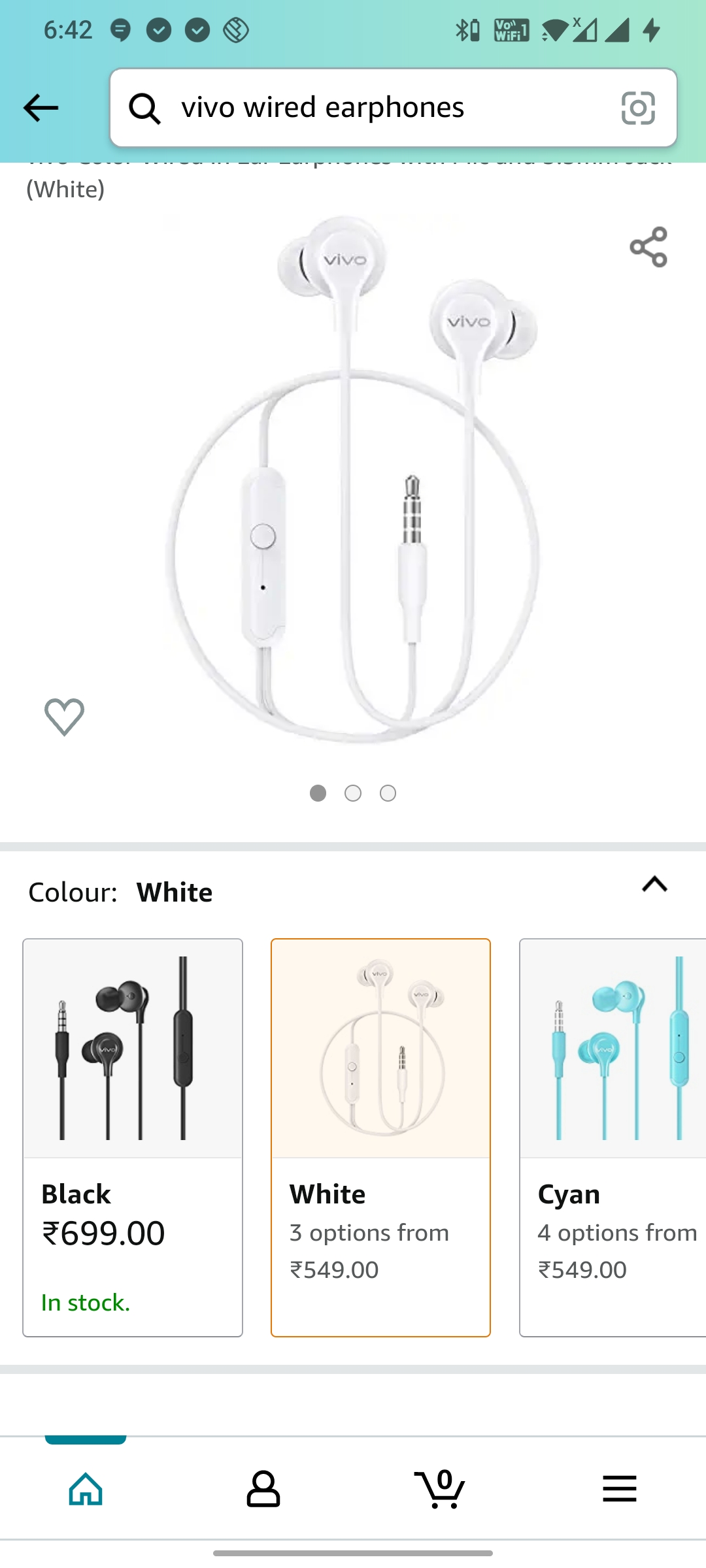Tap the search box with vivo wired earphones
This screenshot has height=1568, width=706.
394,108
